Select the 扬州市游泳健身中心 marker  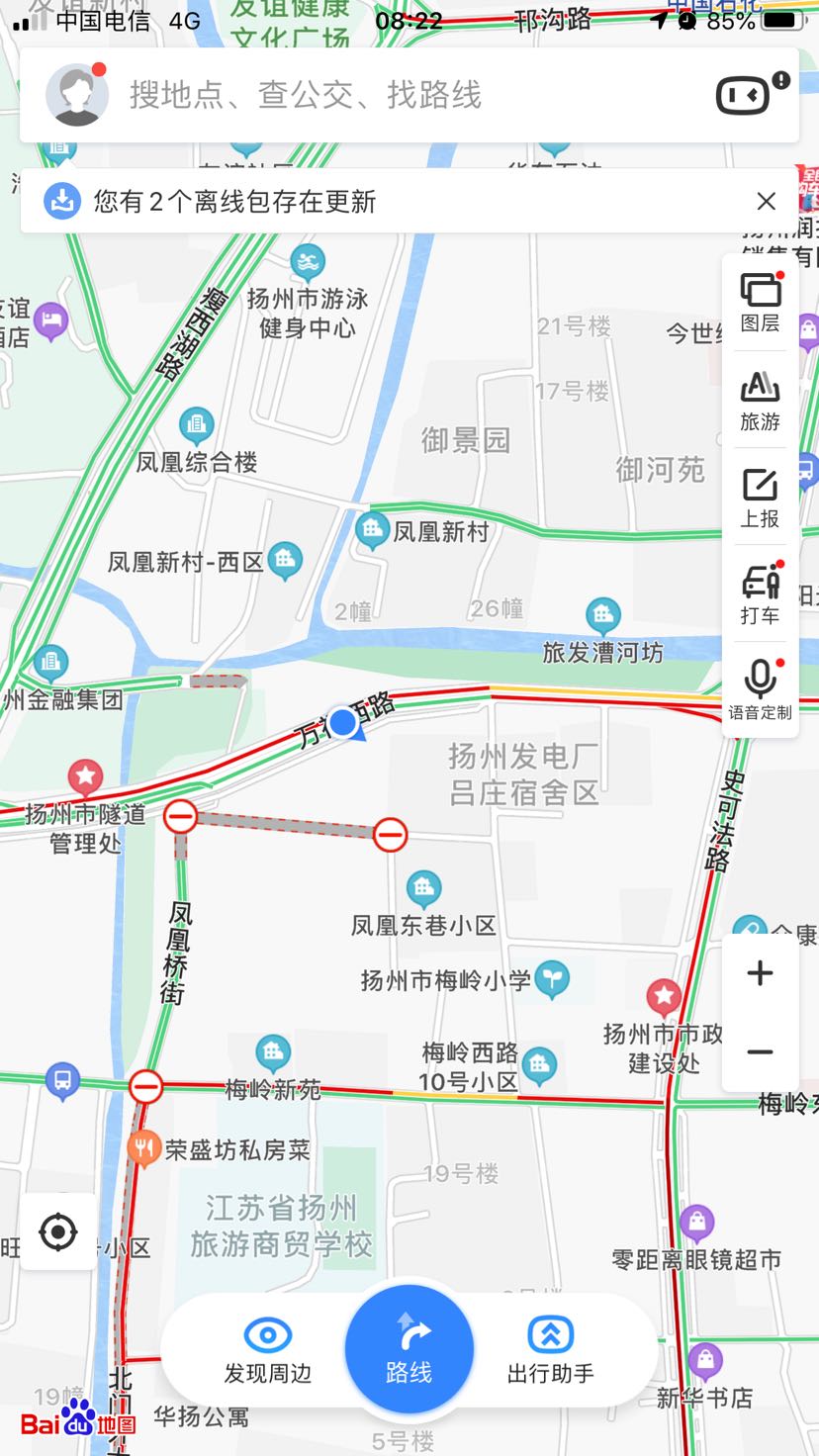click(x=308, y=263)
